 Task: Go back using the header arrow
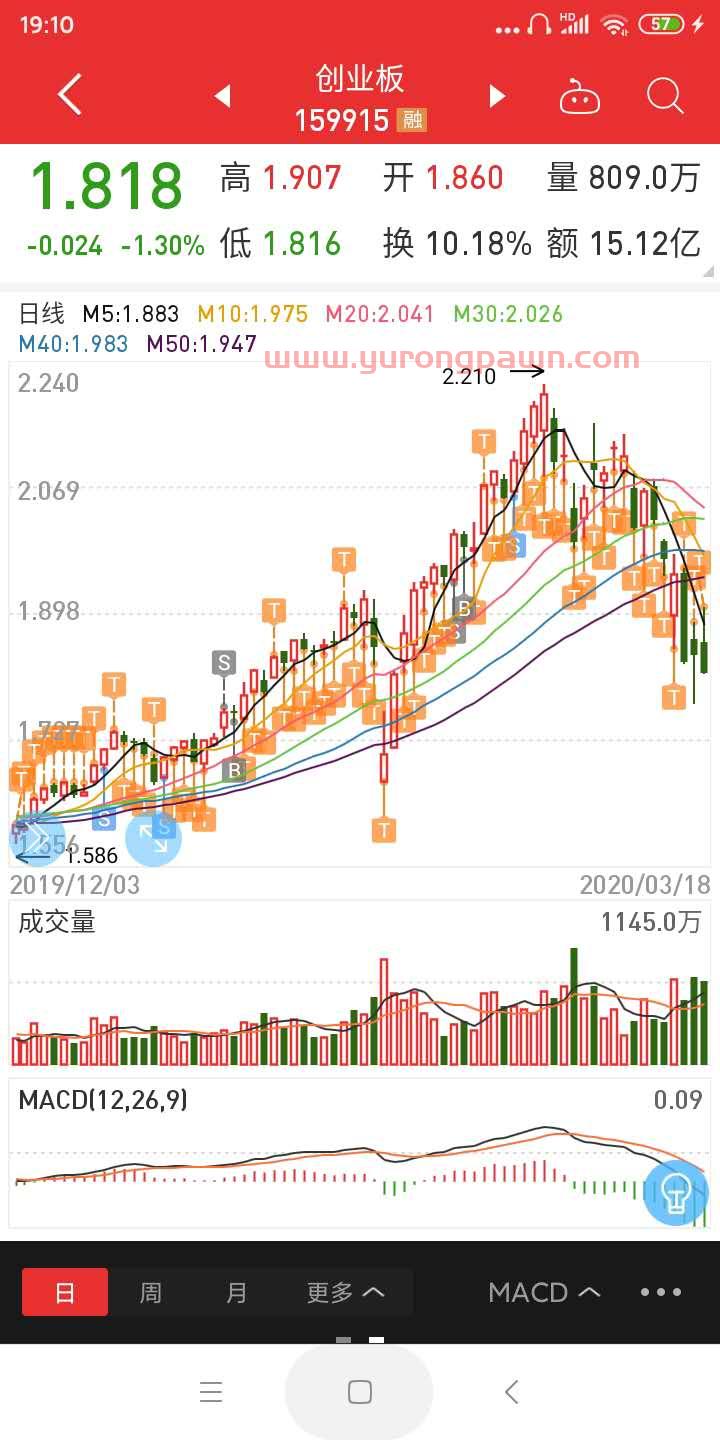70,96
